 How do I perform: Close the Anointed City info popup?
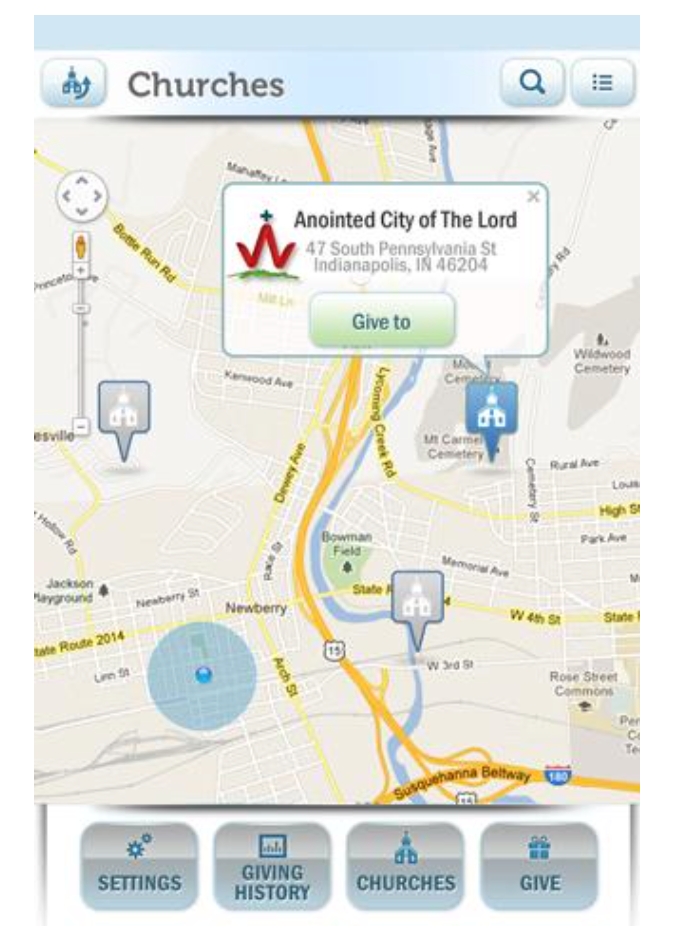(x=533, y=197)
